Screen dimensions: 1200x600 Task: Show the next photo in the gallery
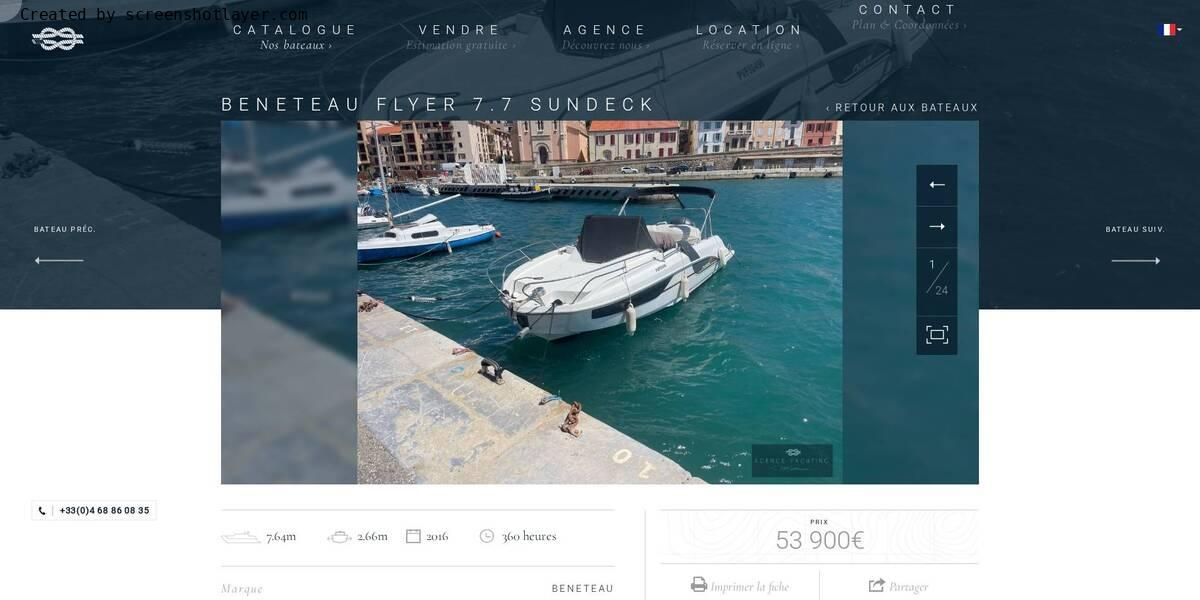tap(937, 227)
